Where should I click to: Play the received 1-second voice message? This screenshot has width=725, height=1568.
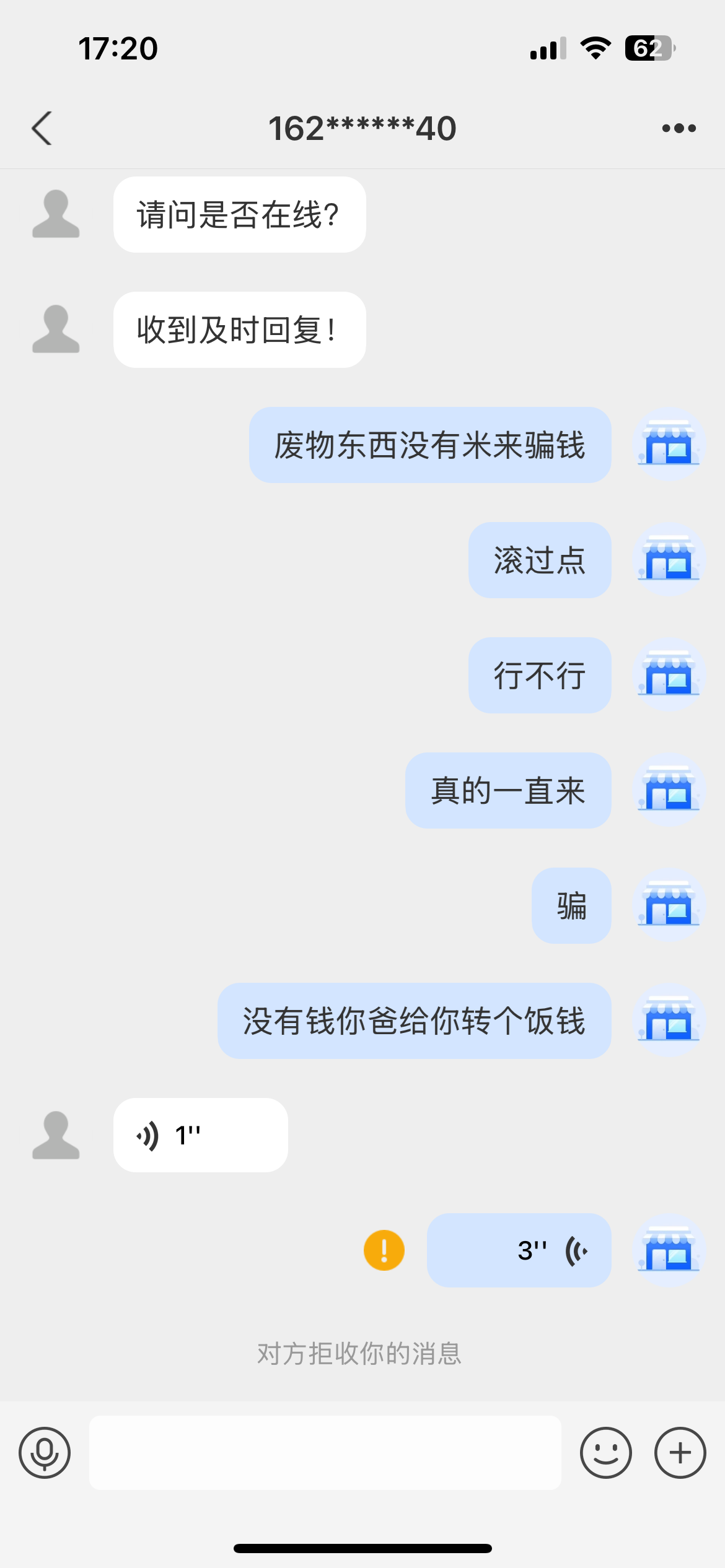coord(200,1135)
